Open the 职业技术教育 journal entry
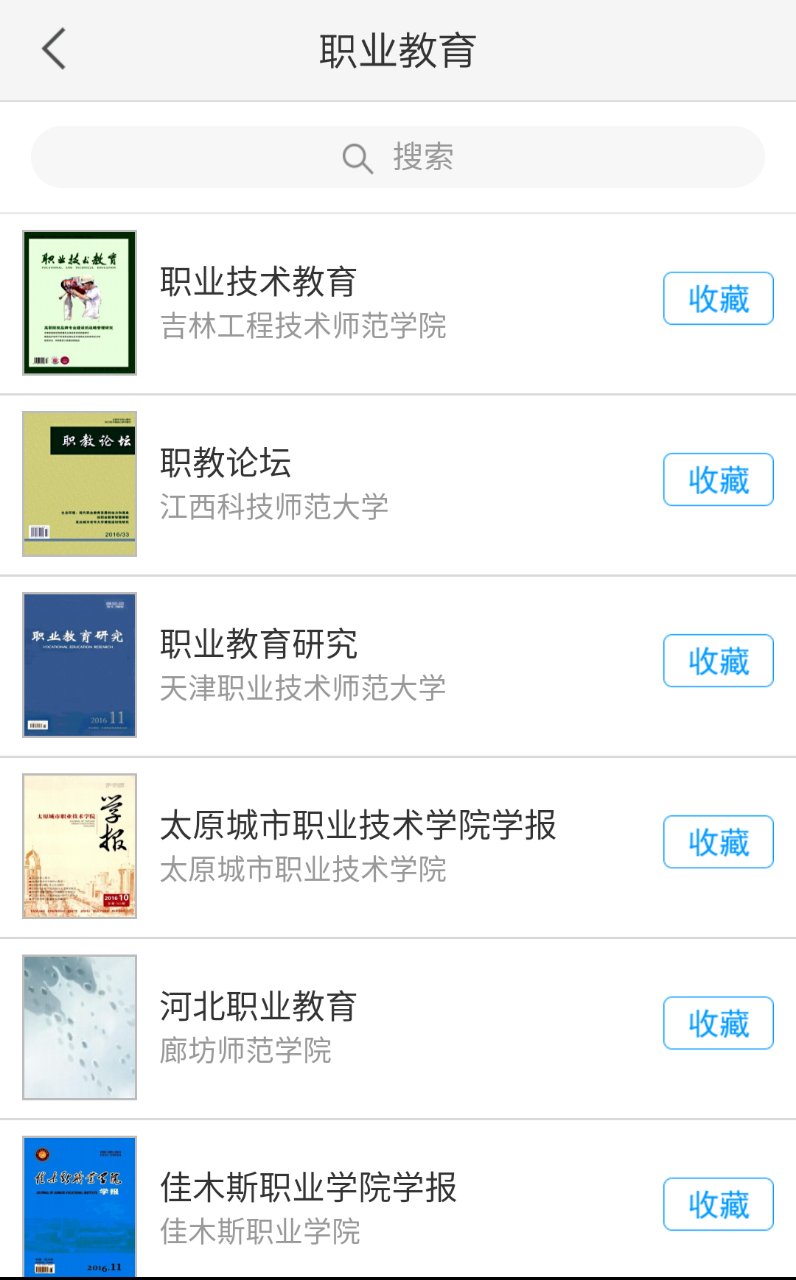The height and width of the screenshot is (1280, 796). pos(258,282)
